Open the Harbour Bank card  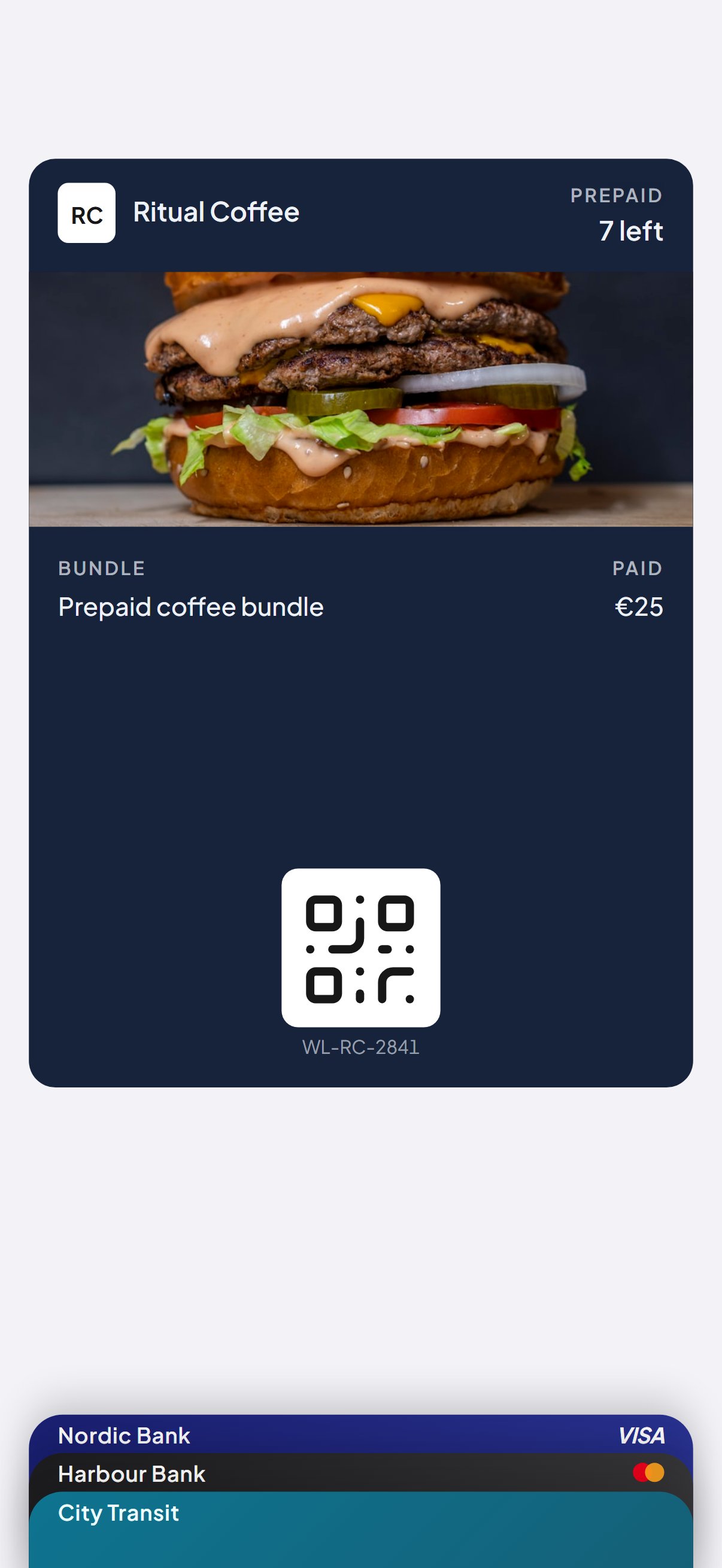(360, 1473)
